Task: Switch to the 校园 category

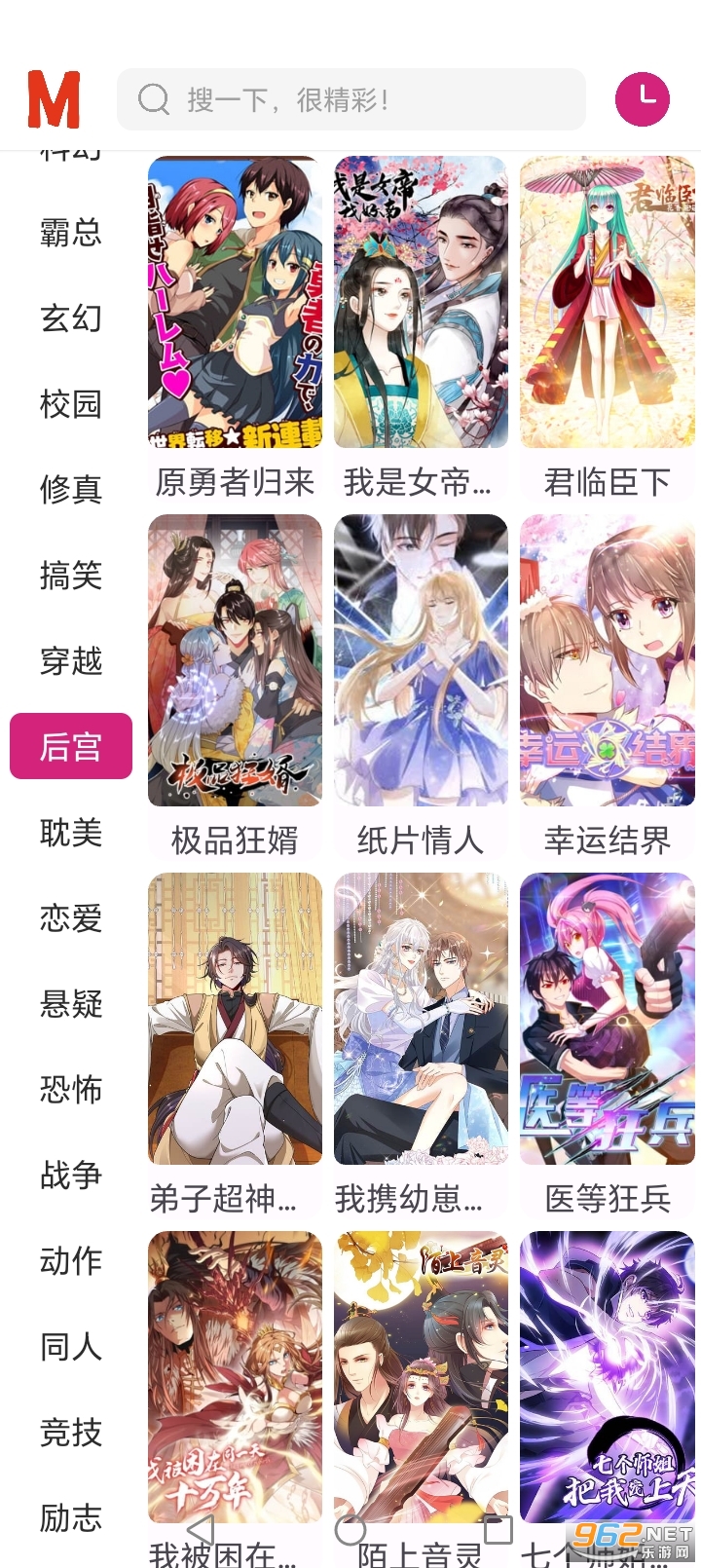Action: 71,404
